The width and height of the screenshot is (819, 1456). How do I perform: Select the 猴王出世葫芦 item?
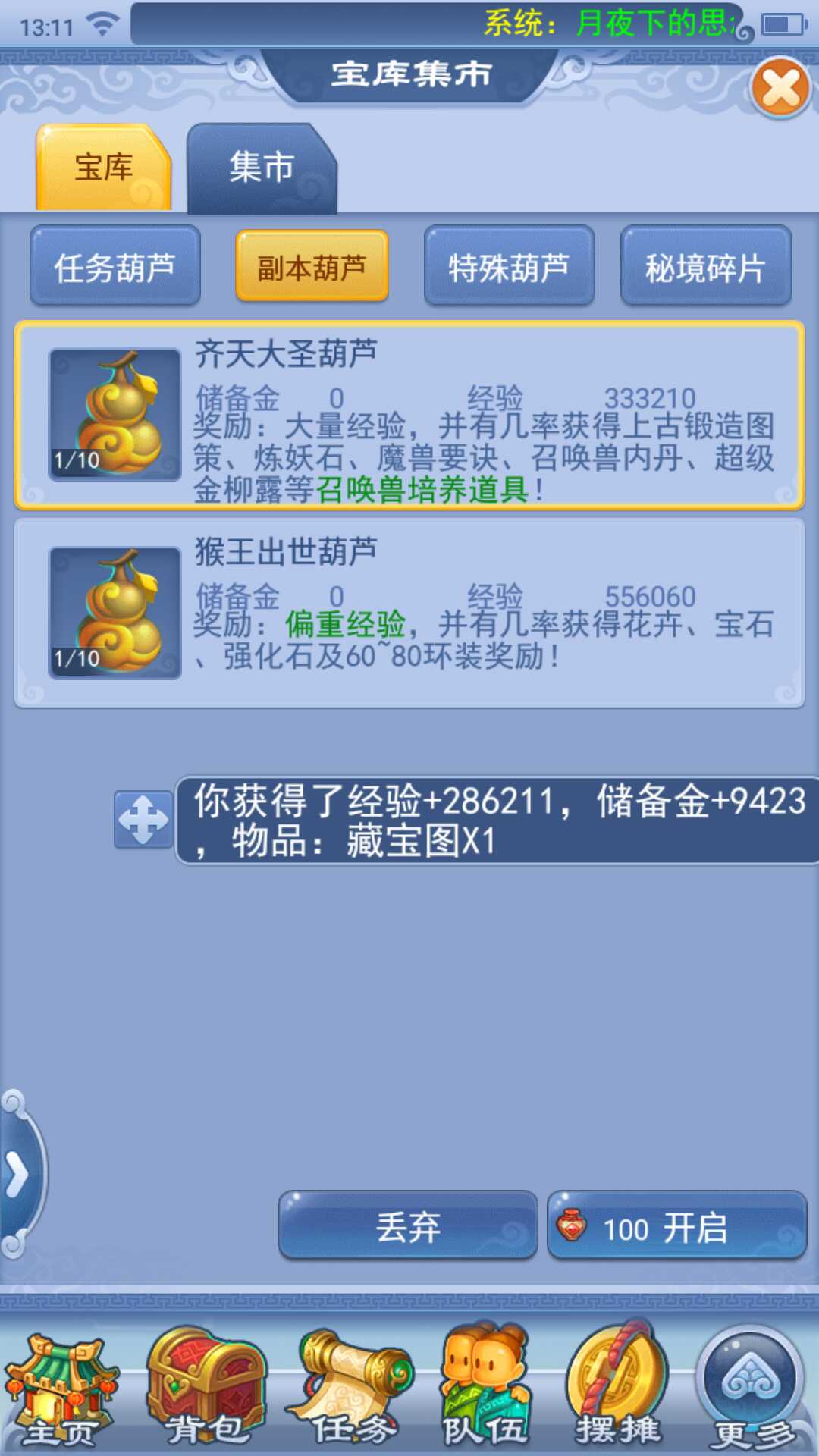click(x=409, y=613)
